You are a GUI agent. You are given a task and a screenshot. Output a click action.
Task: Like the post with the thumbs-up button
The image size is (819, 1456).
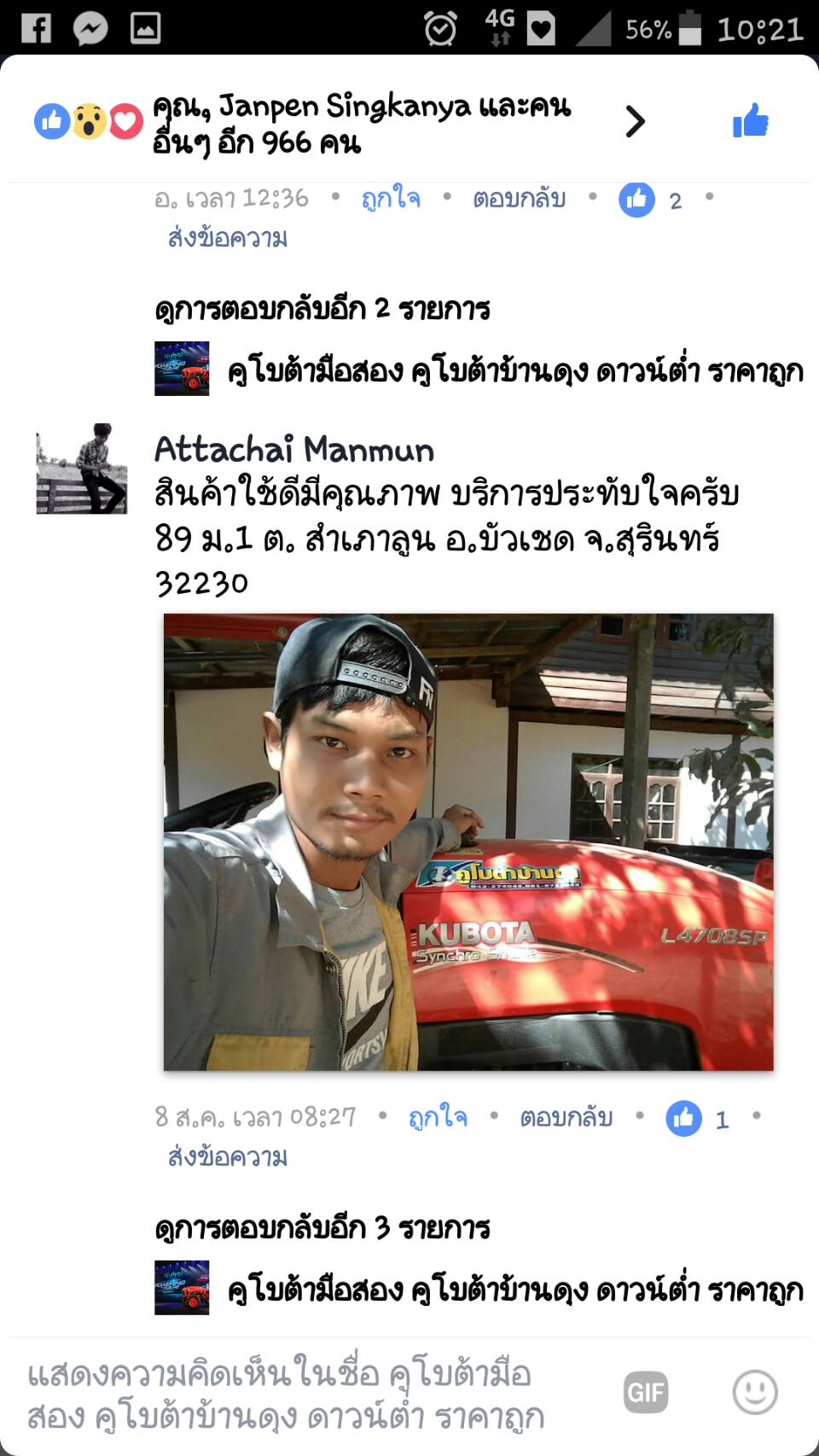pos(751,121)
